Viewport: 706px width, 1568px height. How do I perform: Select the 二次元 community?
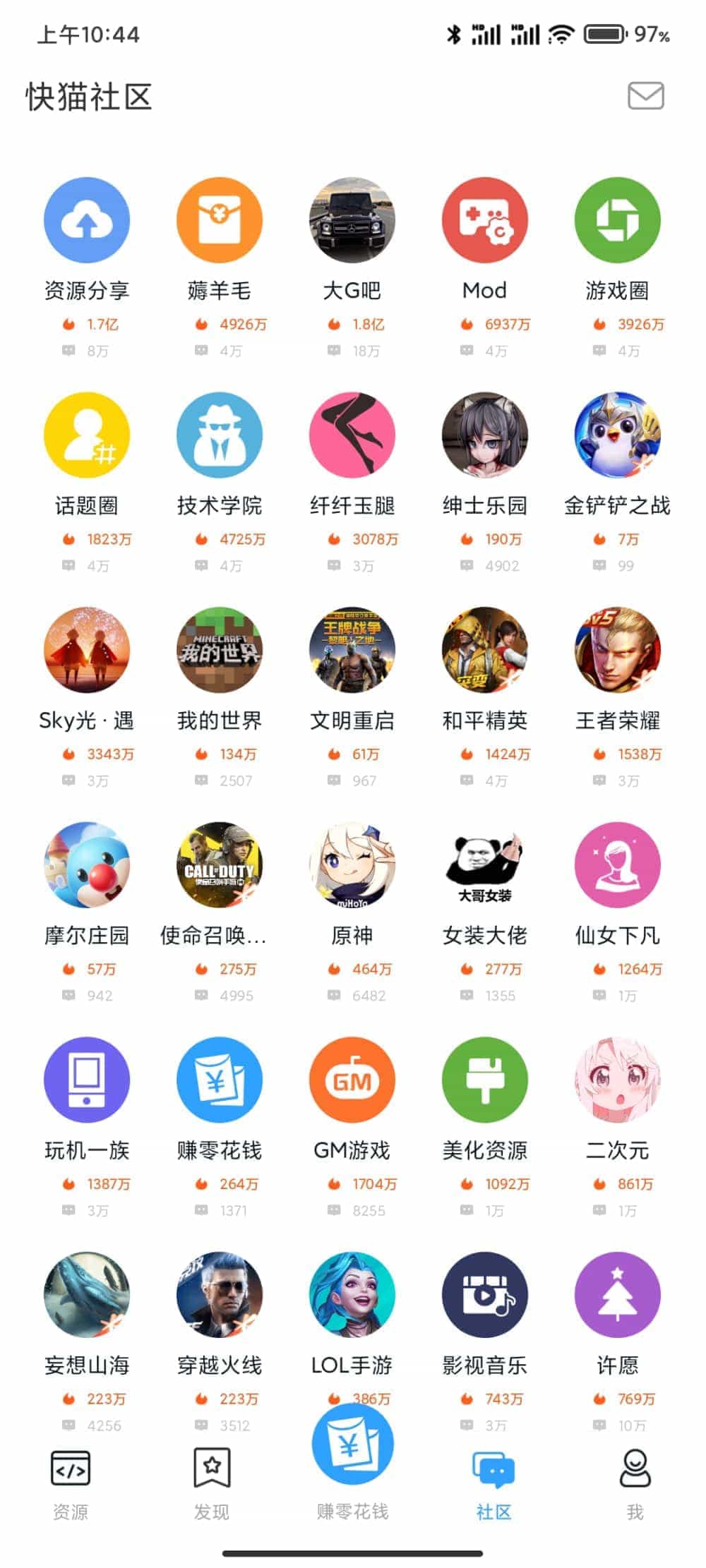(618, 1080)
